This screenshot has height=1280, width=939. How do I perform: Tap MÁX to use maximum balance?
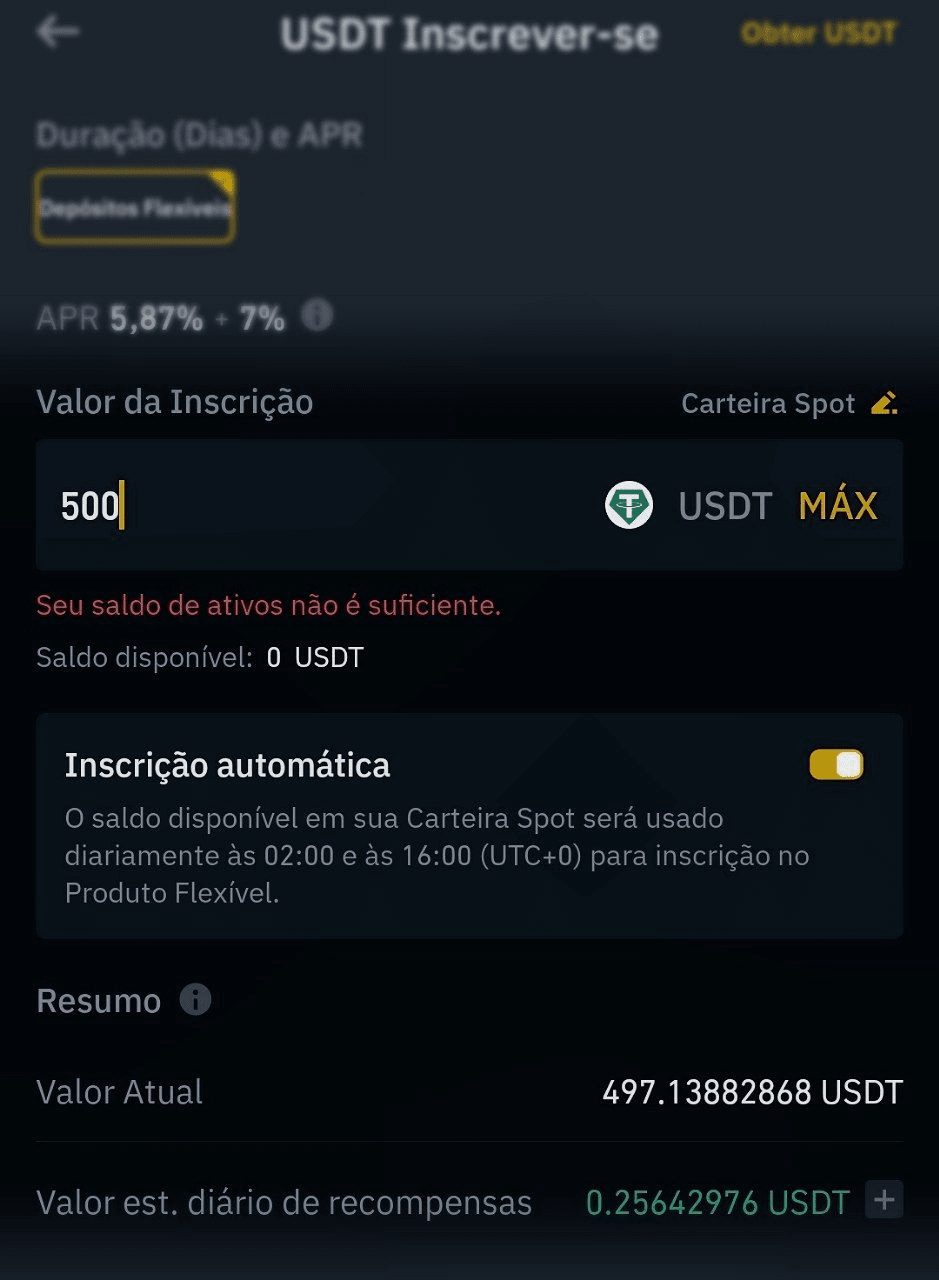pyautogui.click(x=838, y=505)
